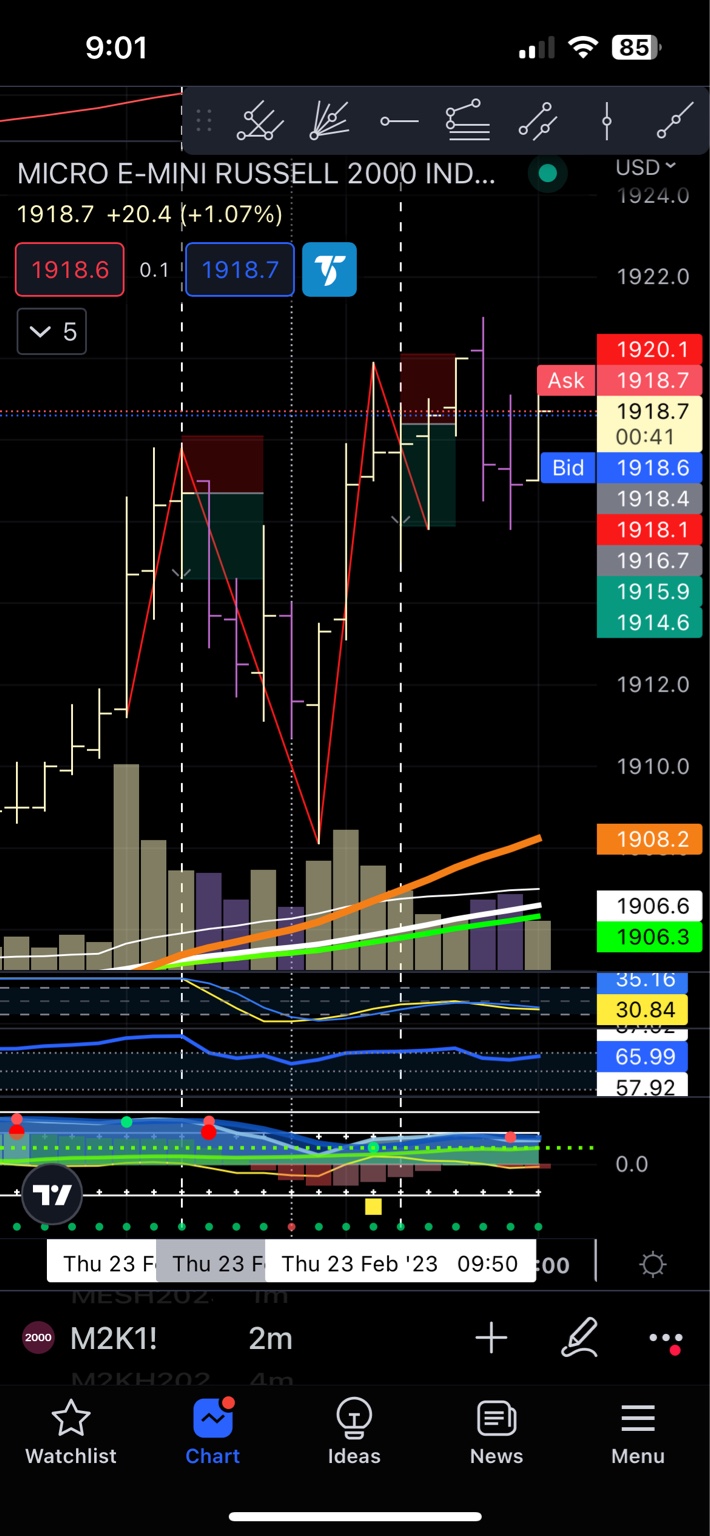Pick the horizontal line tool

coord(399,122)
